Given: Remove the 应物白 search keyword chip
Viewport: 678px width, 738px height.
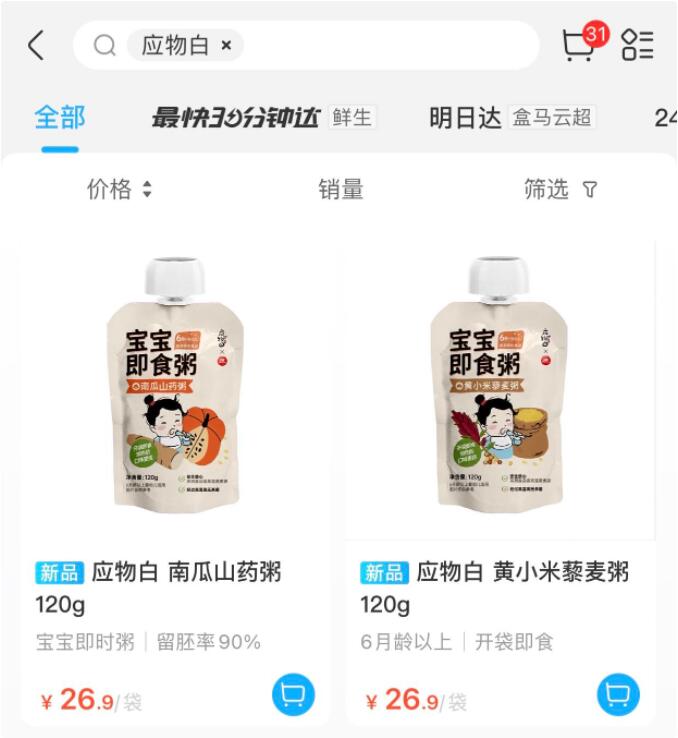Looking at the screenshot, I should [227, 46].
